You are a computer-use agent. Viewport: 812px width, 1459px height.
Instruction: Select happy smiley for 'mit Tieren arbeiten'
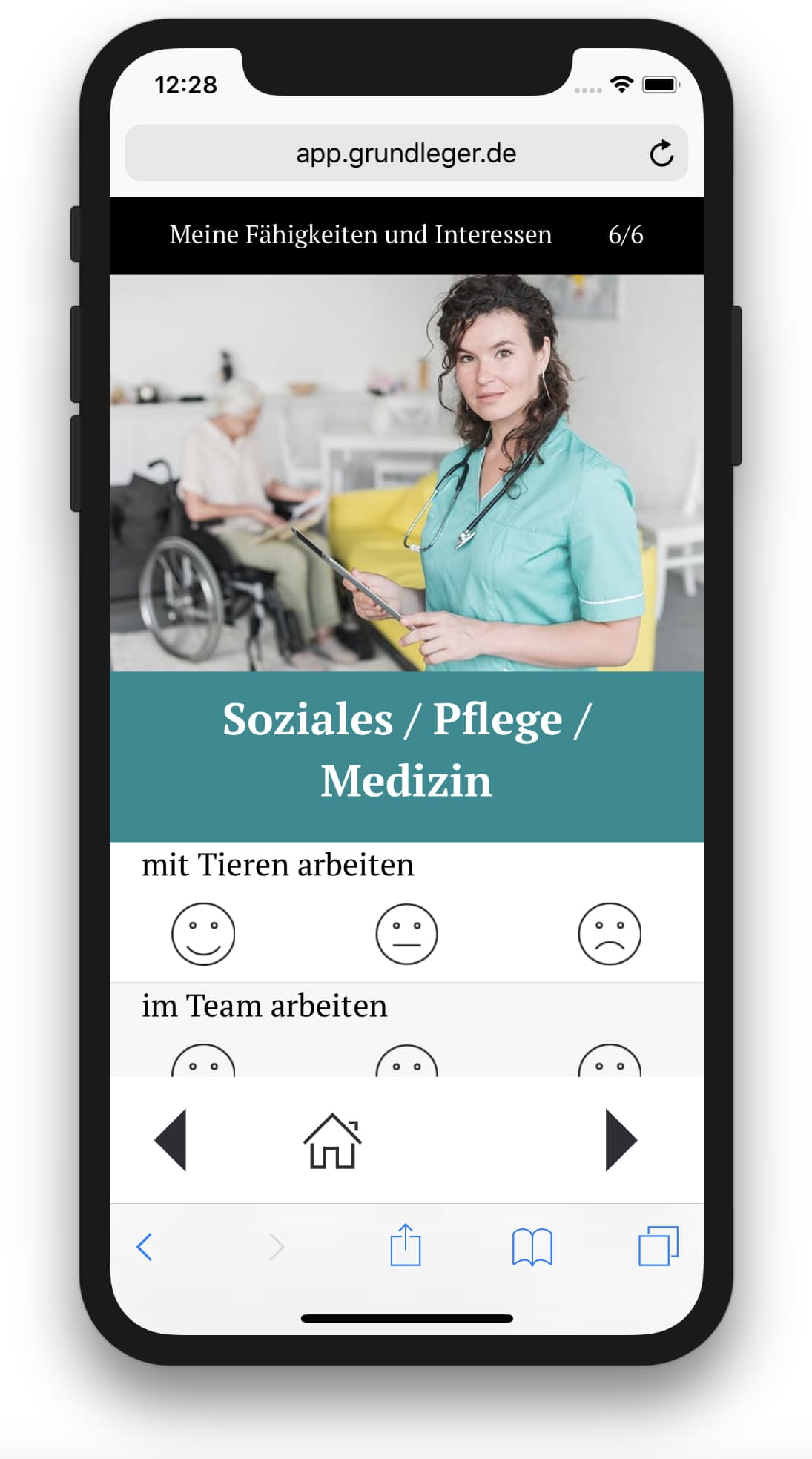point(203,934)
